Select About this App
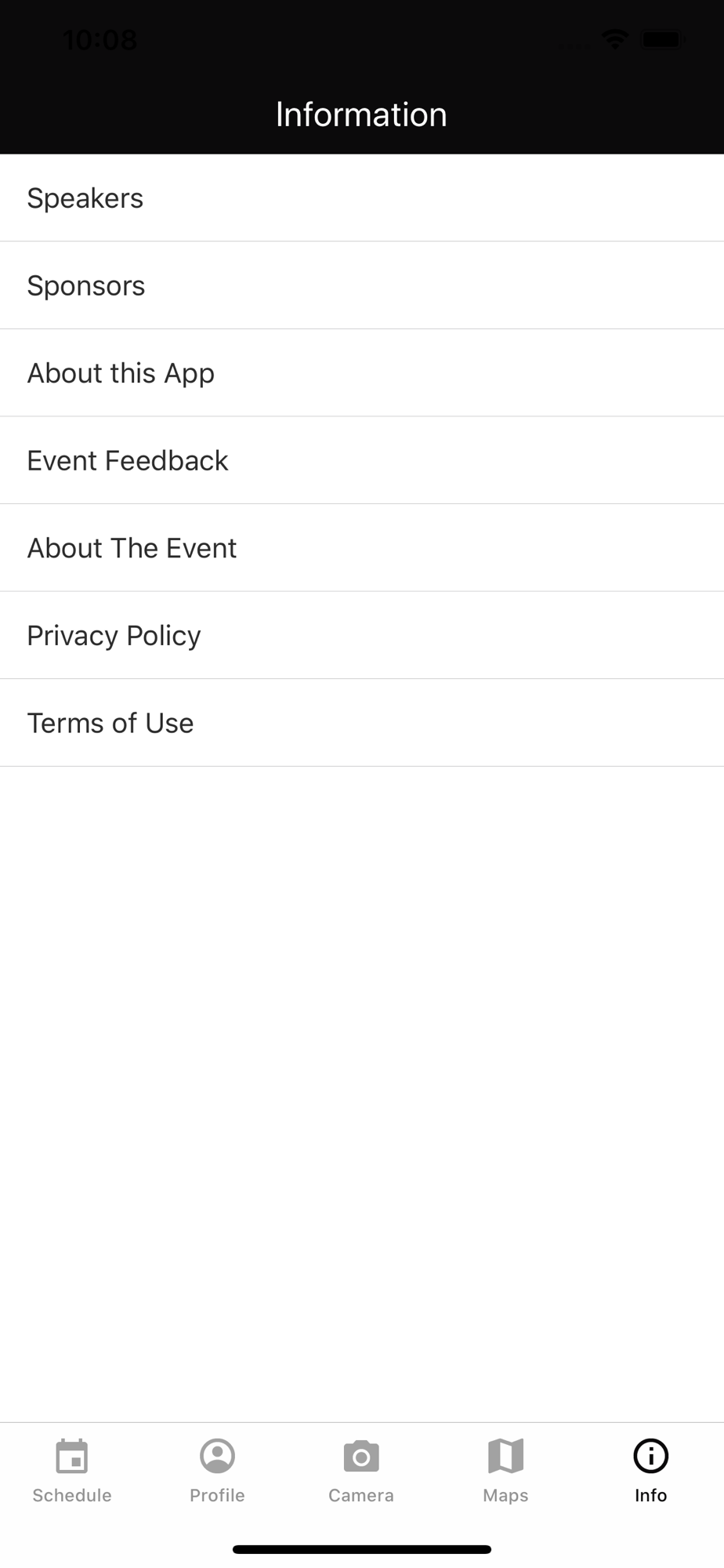Screen dimensions: 724x1568 362,373
